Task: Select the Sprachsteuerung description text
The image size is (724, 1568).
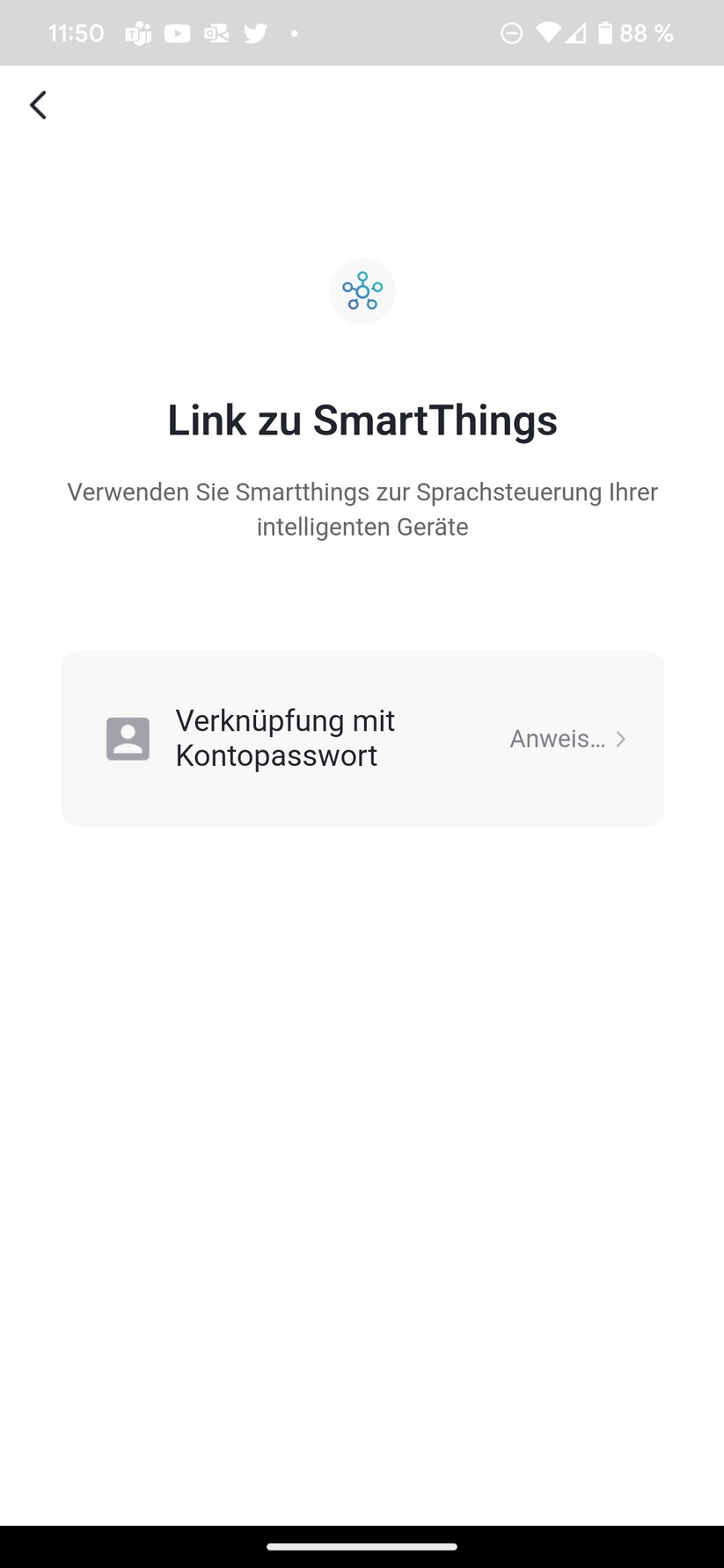Action: pyautogui.click(x=362, y=509)
